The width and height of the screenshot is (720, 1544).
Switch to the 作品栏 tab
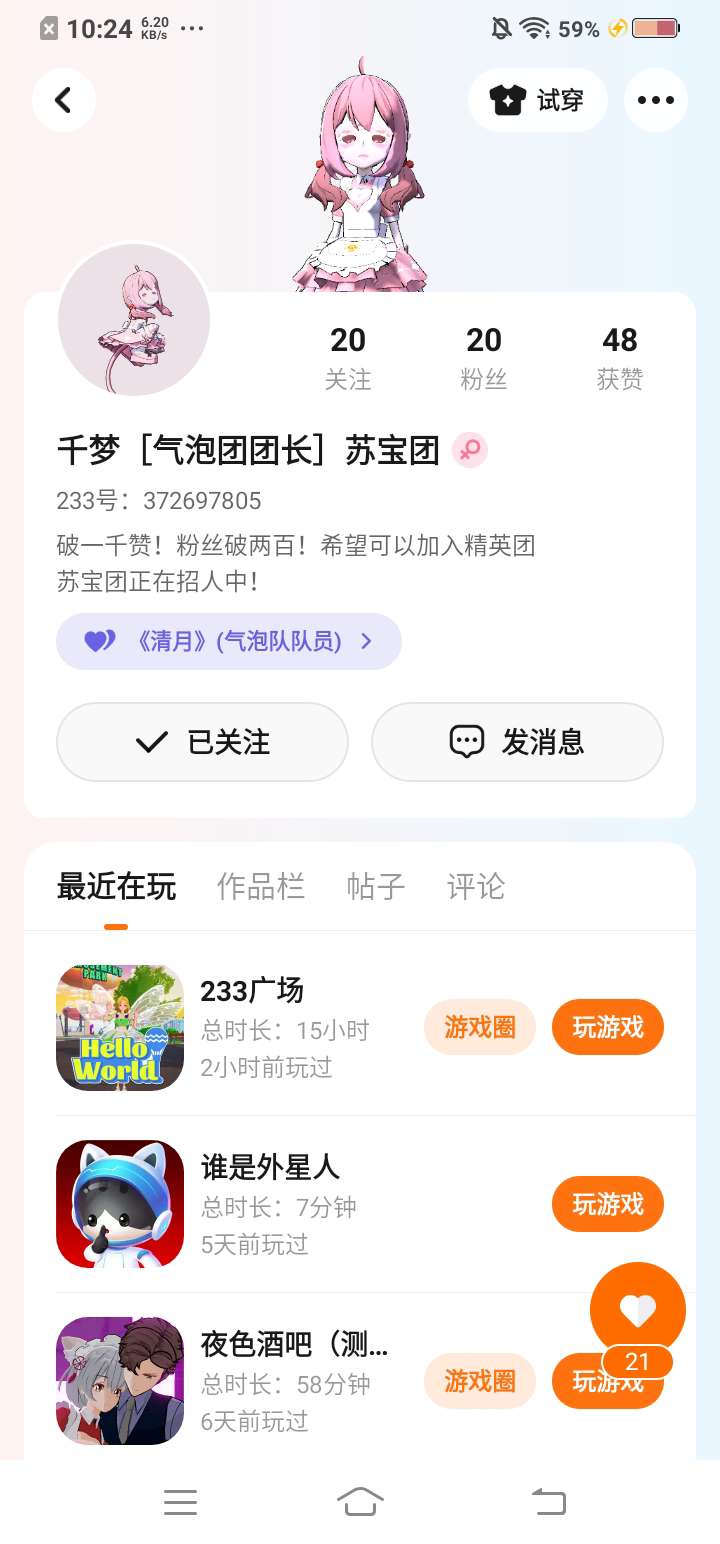[x=261, y=886]
